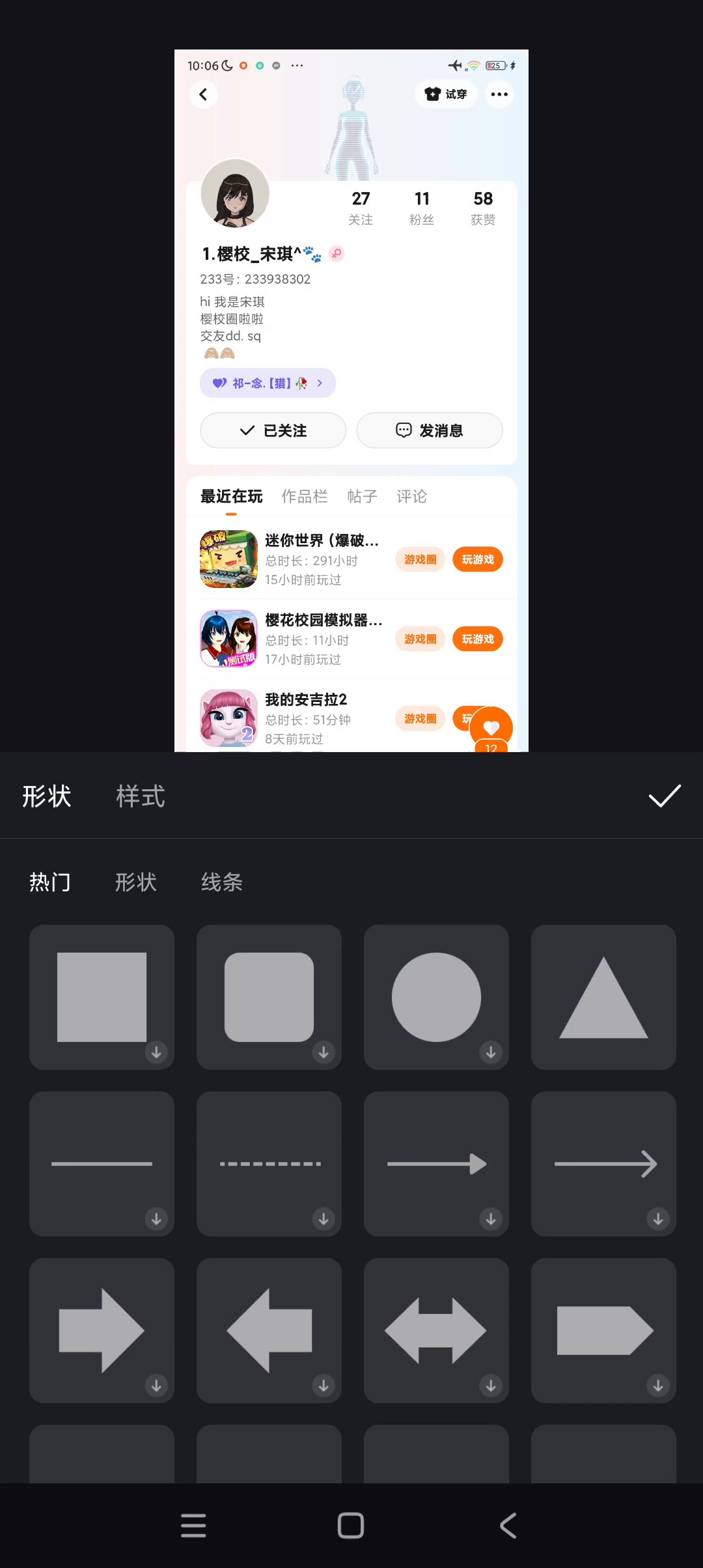Choose the dashed line
Viewport: 703px width, 1568px height.
[269, 1164]
